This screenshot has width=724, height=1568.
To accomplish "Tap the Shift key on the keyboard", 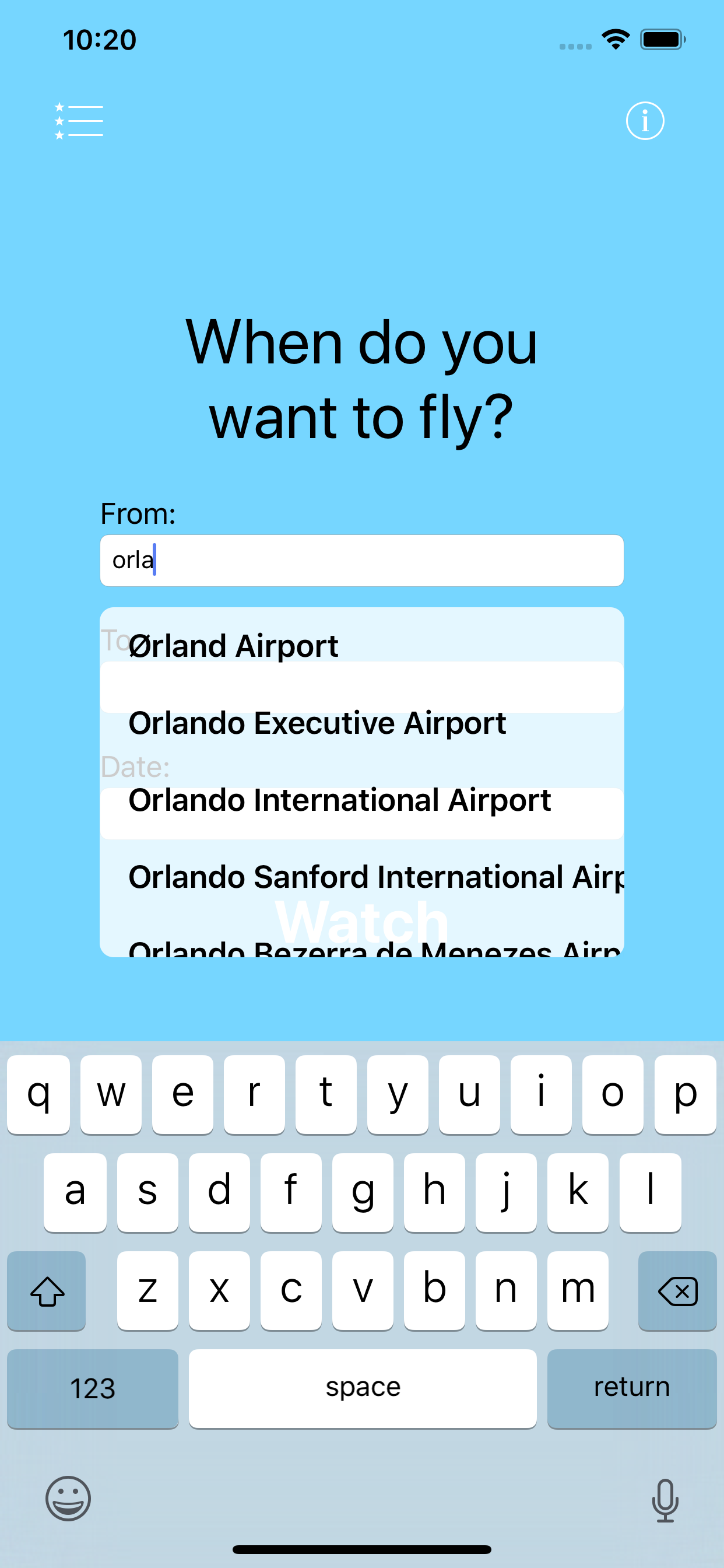I will [x=46, y=1290].
